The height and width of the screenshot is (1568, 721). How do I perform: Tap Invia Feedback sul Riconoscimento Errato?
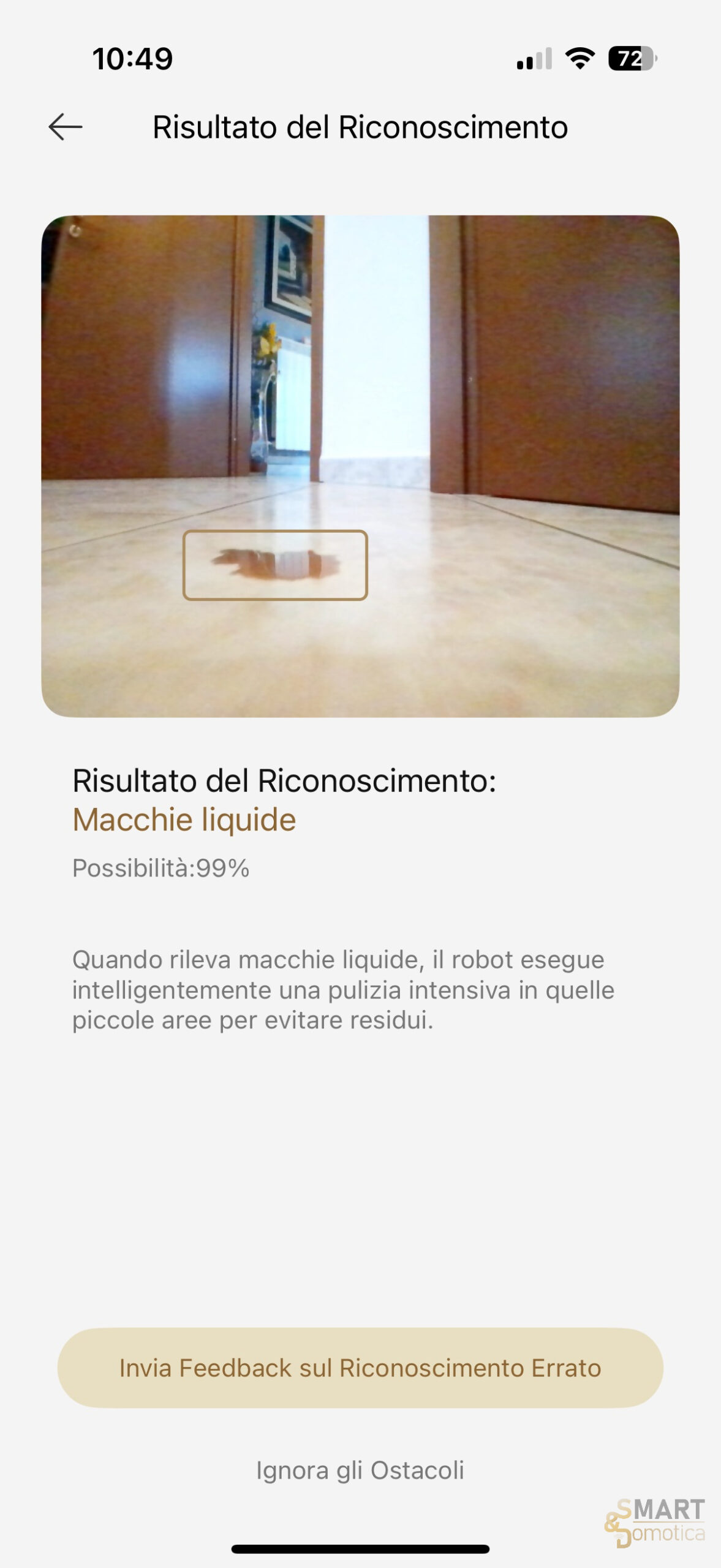coord(360,1368)
